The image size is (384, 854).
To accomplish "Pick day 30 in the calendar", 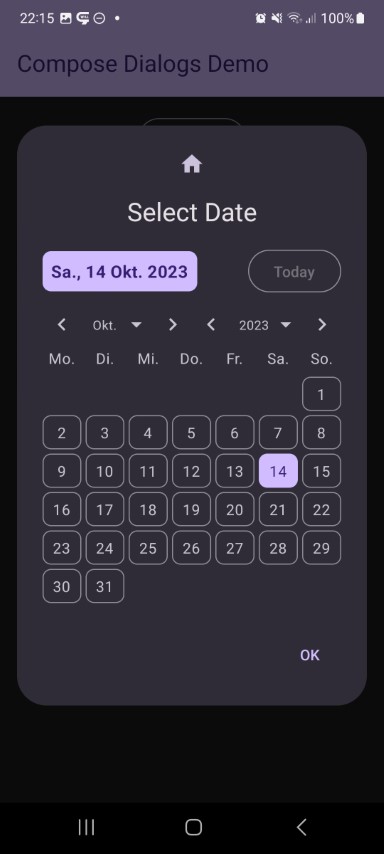I will click(x=62, y=587).
